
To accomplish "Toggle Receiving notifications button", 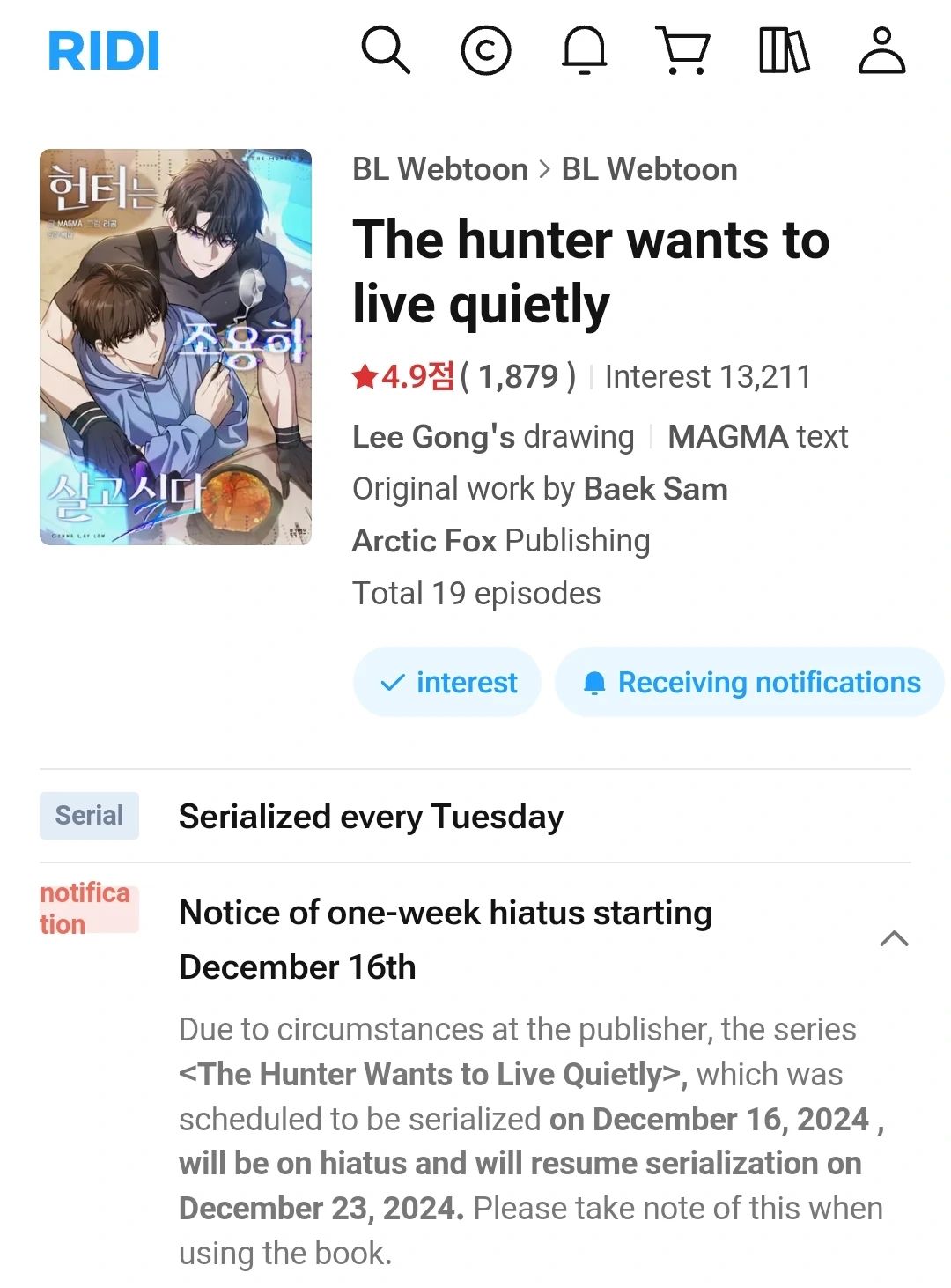I will tap(750, 683).
